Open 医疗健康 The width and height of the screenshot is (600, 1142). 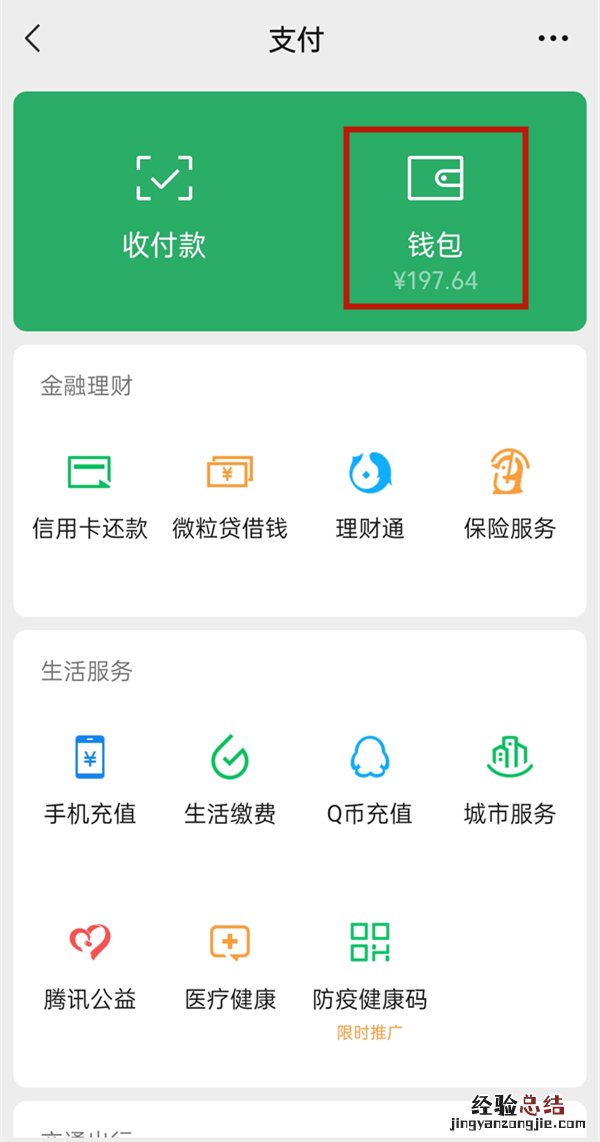pyautogui.click(x=230, y=965)
